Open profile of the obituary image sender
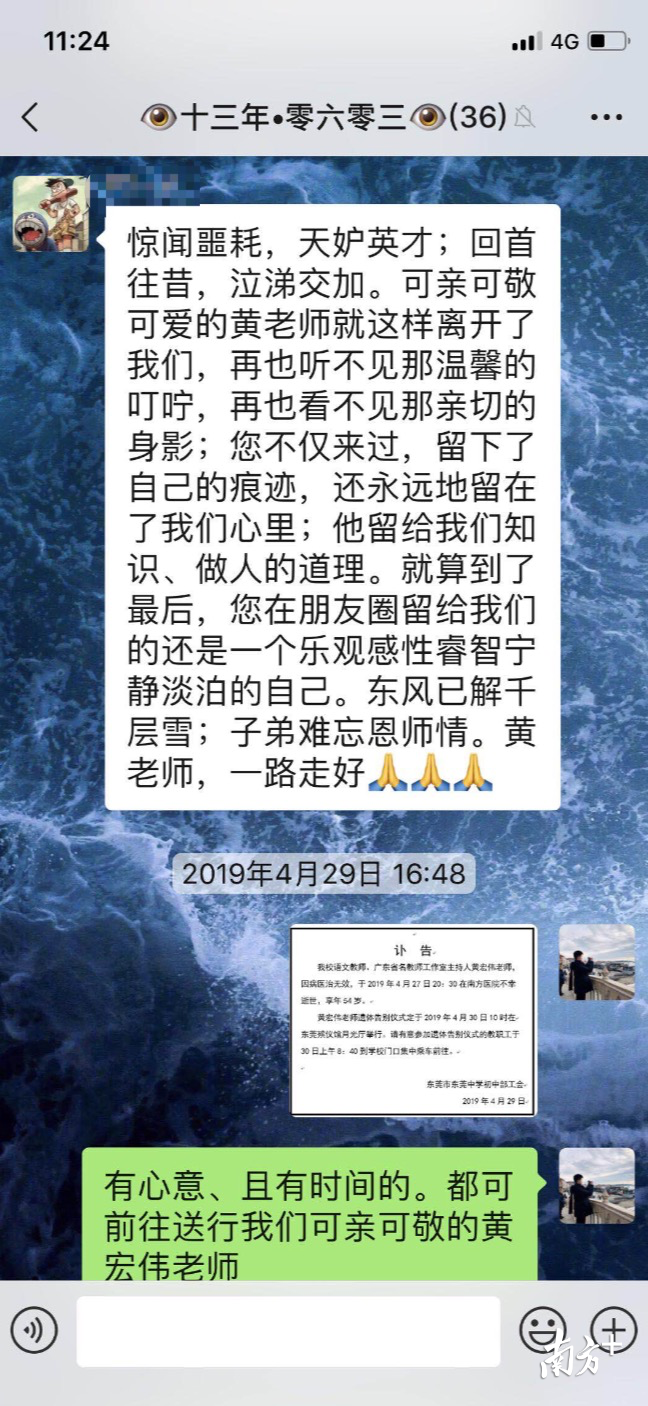The width and height of the screenshot is (648, 1406). pos(596,962)
